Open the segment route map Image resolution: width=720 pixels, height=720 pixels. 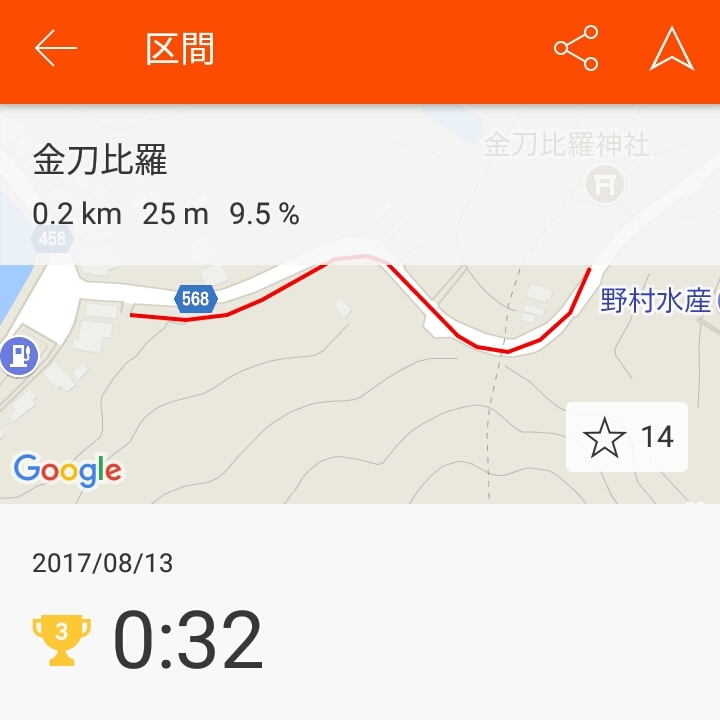tap(360, 380)
